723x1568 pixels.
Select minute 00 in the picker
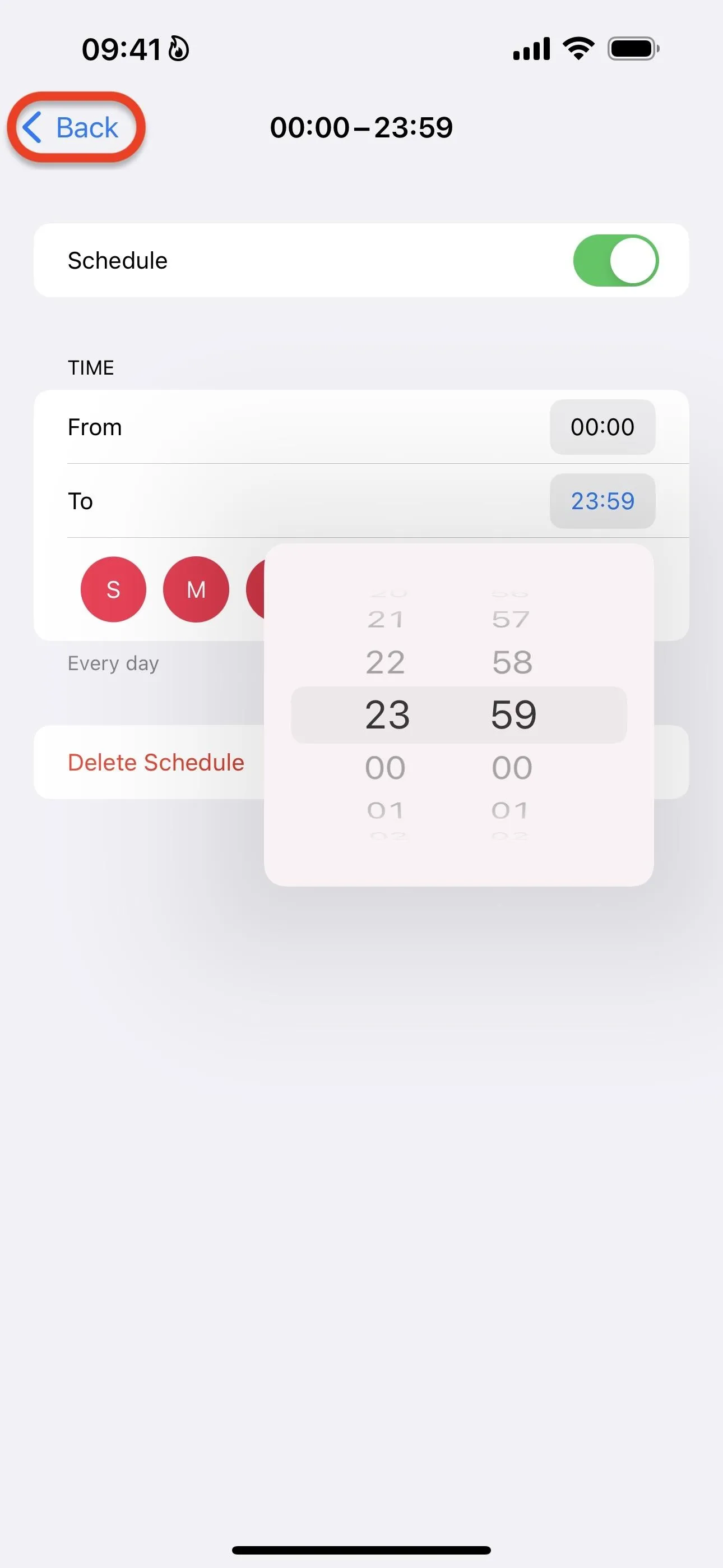coord(512,767)
